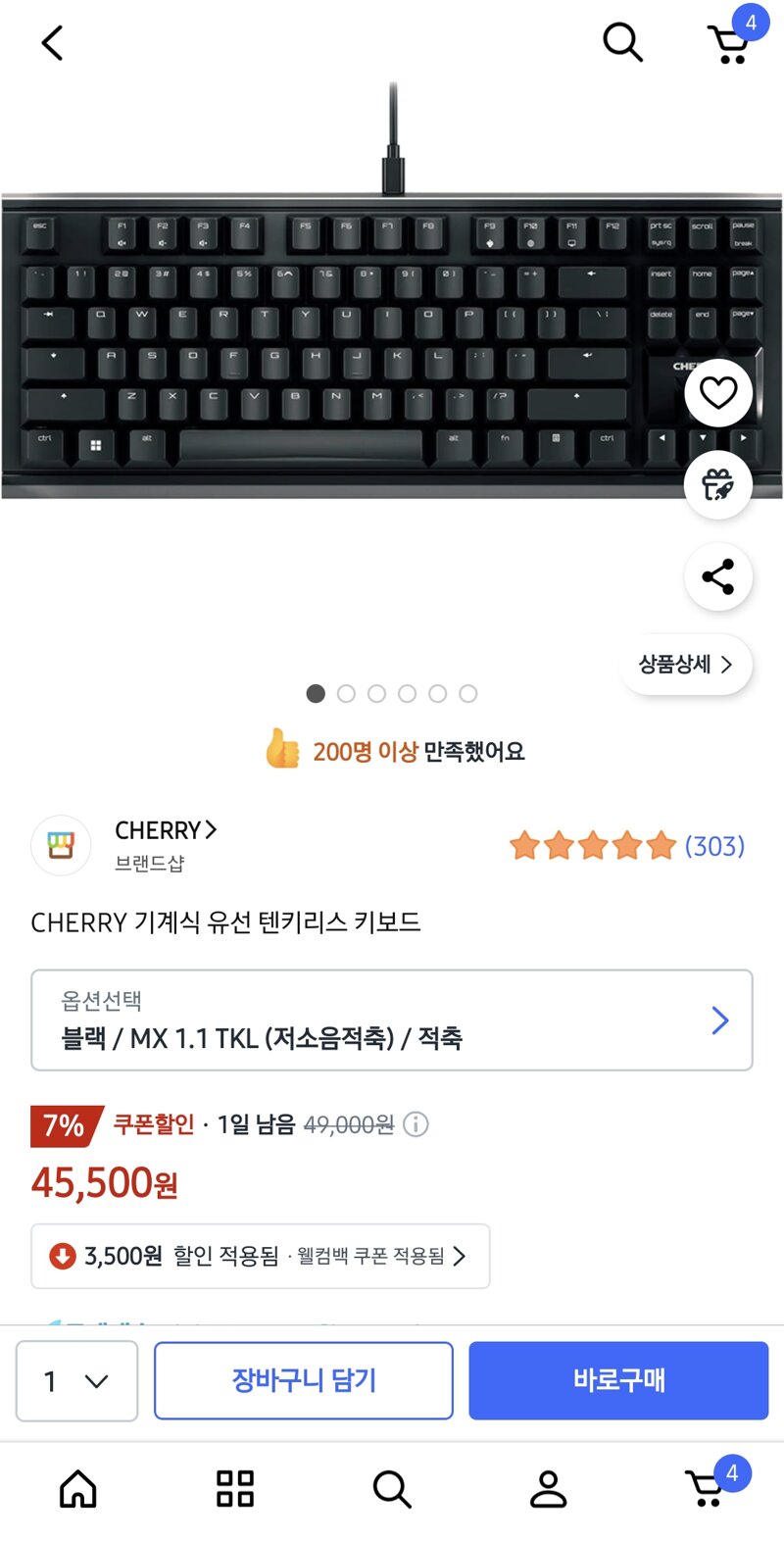The image size is (784, 1542).
Task: Tap the gift icon button
Action: tap(718, 484)
